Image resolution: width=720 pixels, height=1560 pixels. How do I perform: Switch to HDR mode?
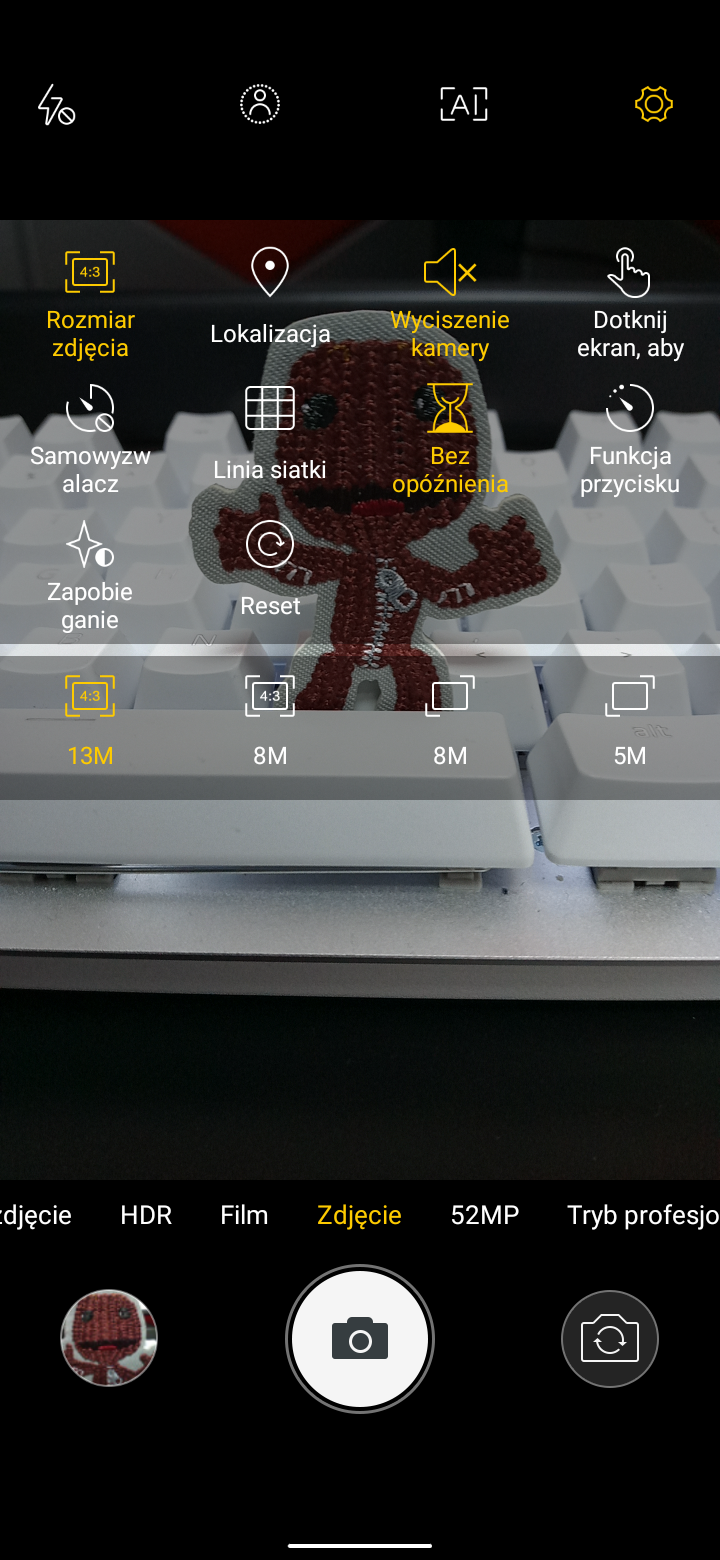point(146,1215)
